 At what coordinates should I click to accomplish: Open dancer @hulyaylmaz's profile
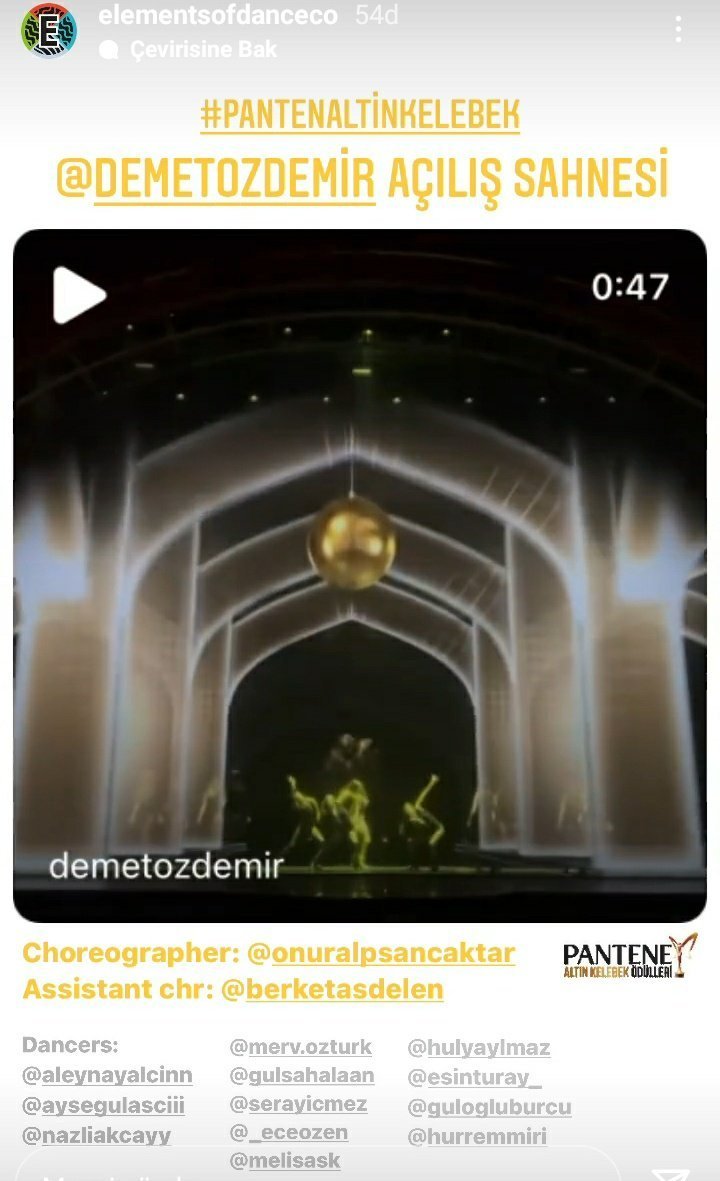tap(479, 1048)
